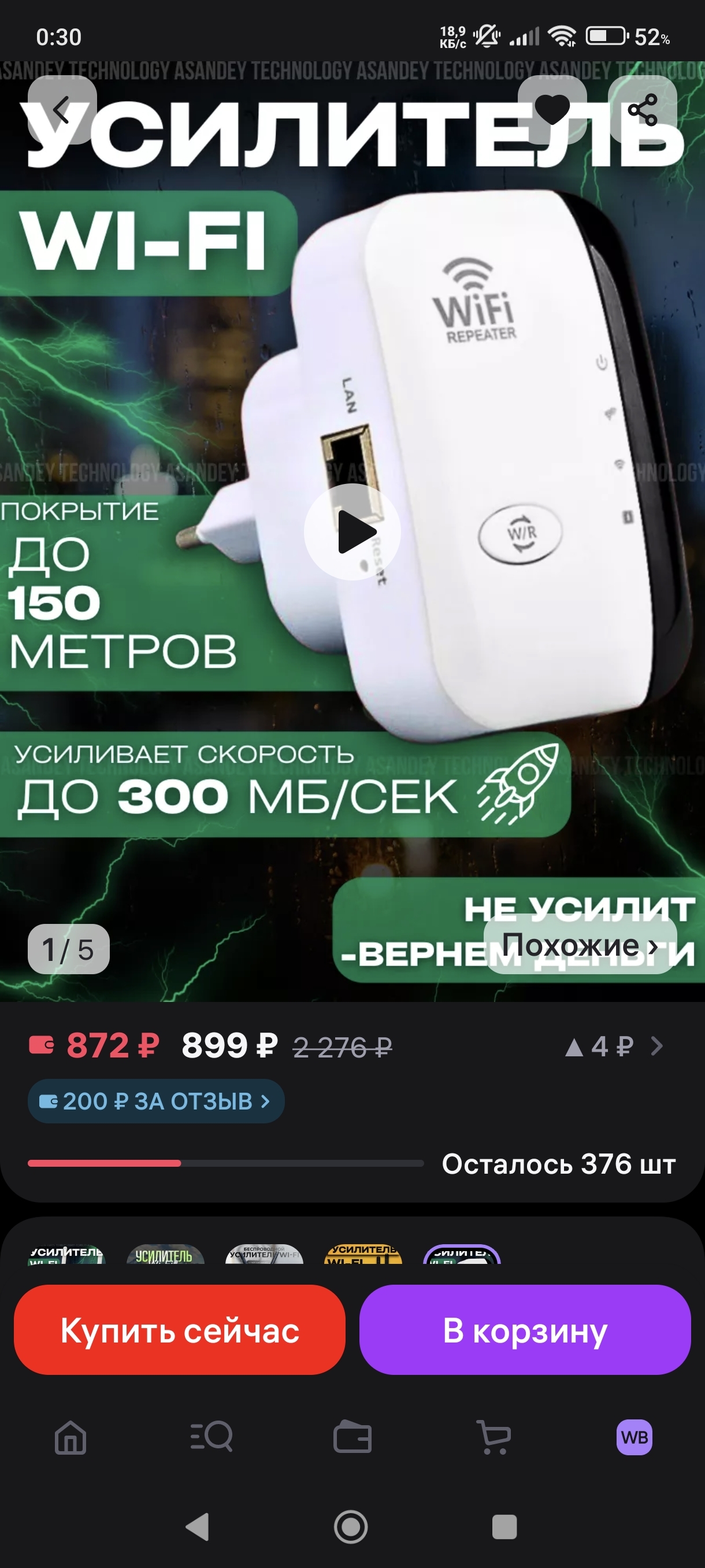
Task: Add the item with В корзину
Action: pyautogui.click(x=525, y=1330)
